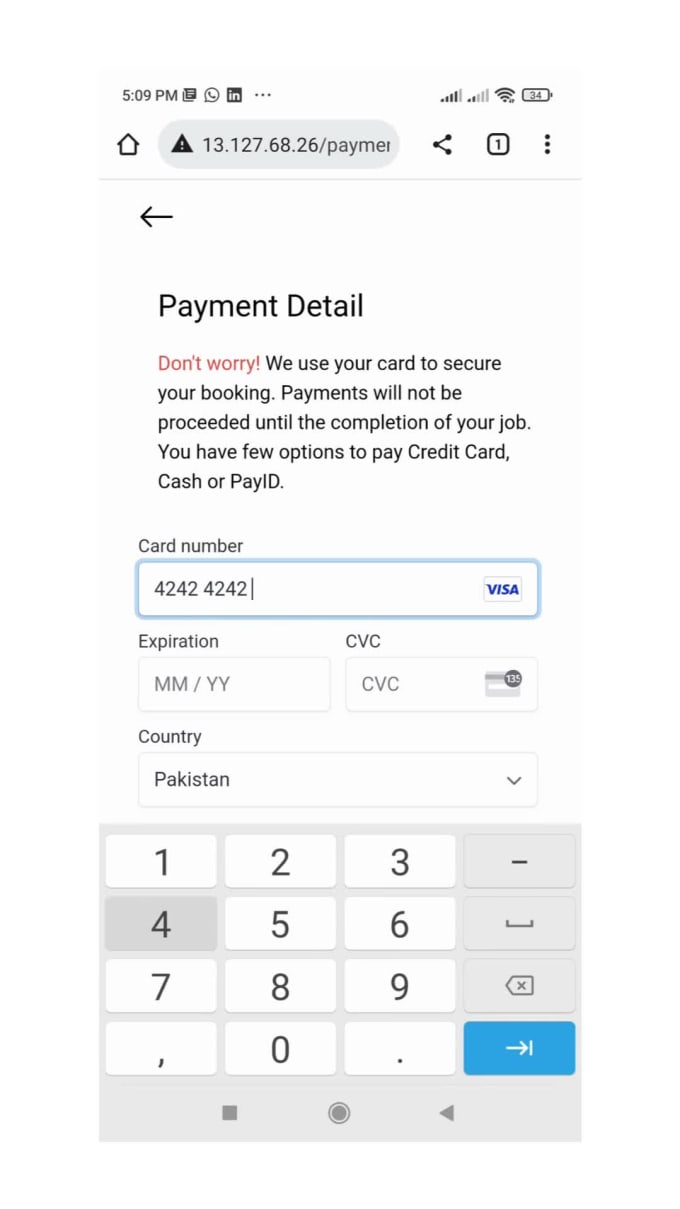Go back using the page's back arrow

[x=156, y=216]
